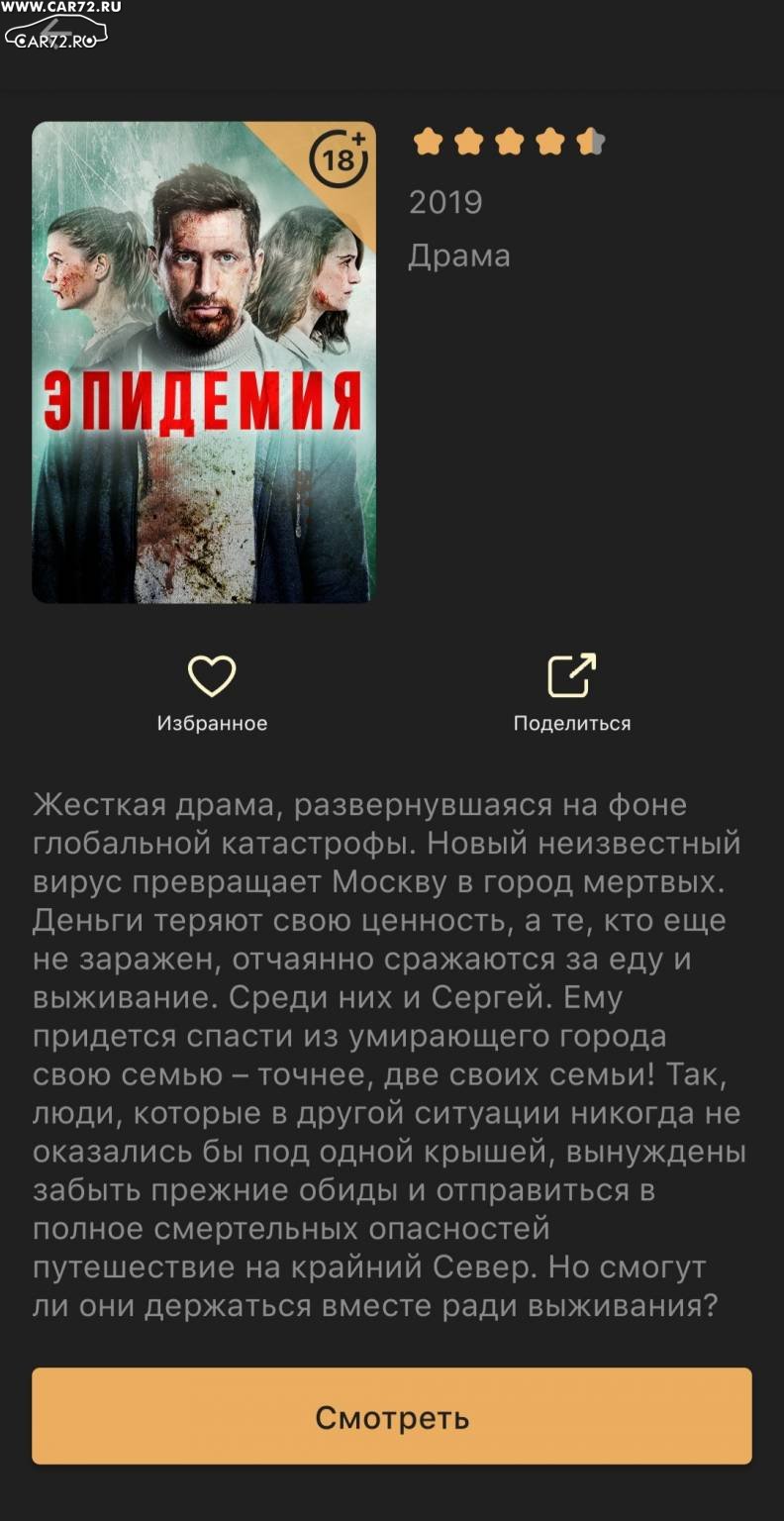Rate the movie with the stars
This screenshot has width=784, height=1521.
pos(509,143)
